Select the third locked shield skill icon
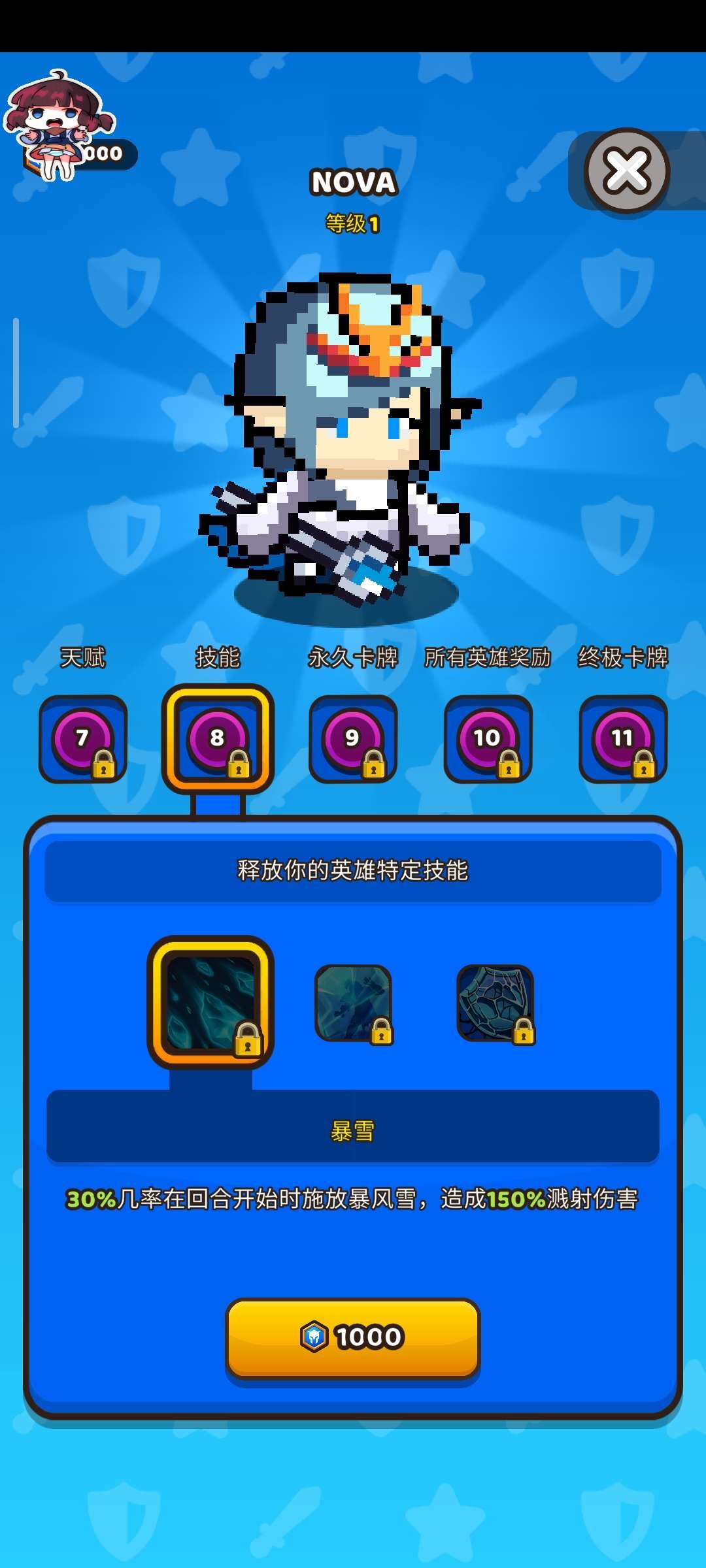Screen dimensions: 706x1568 tap(495, 1004)
